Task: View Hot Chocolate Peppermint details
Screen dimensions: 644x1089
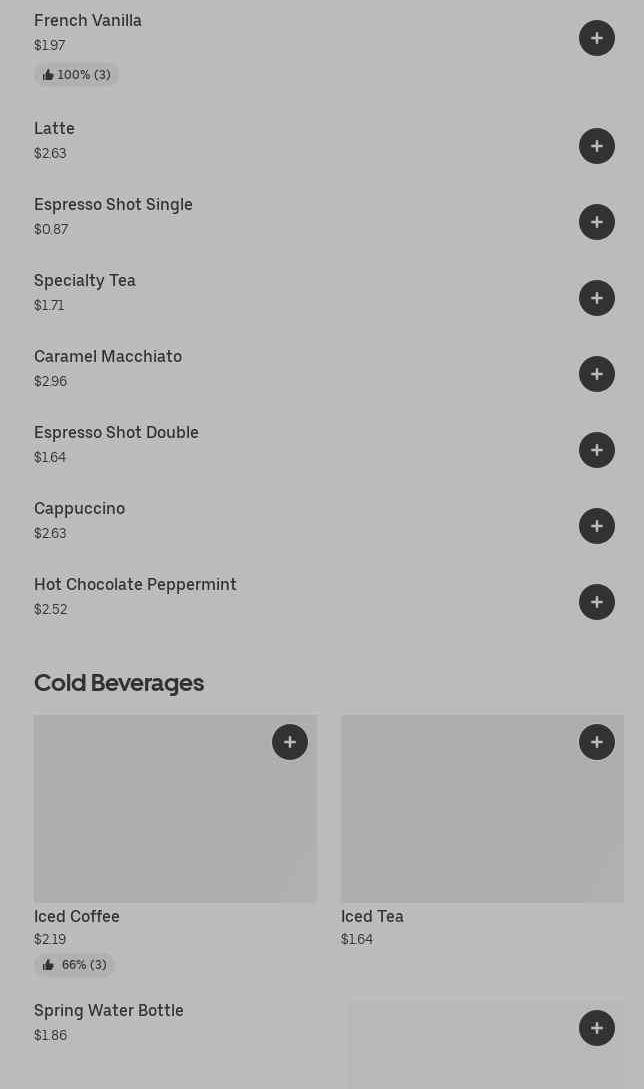Action: 135,585
